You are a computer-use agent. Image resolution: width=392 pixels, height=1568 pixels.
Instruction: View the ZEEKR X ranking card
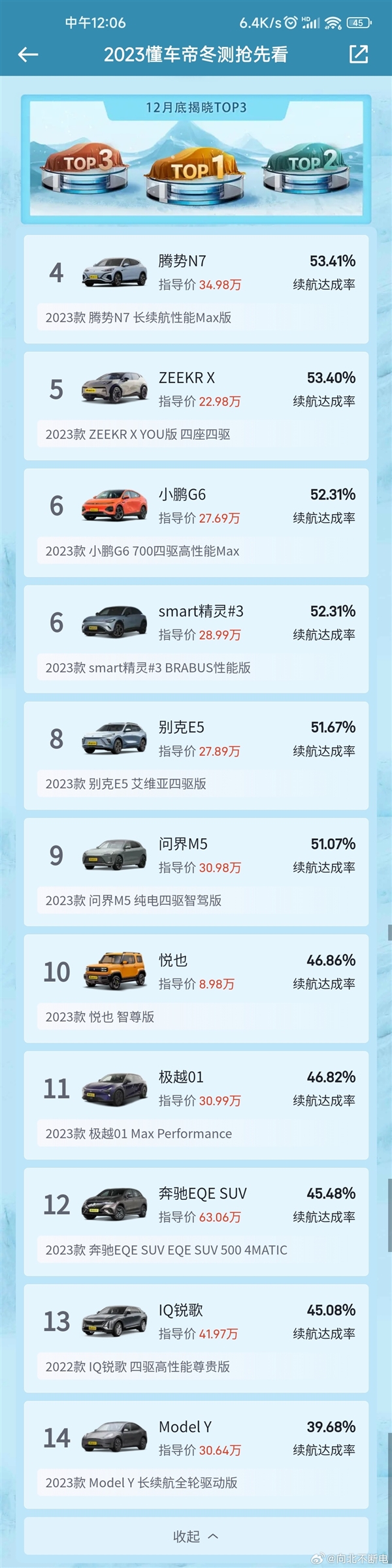click(196, 405)
